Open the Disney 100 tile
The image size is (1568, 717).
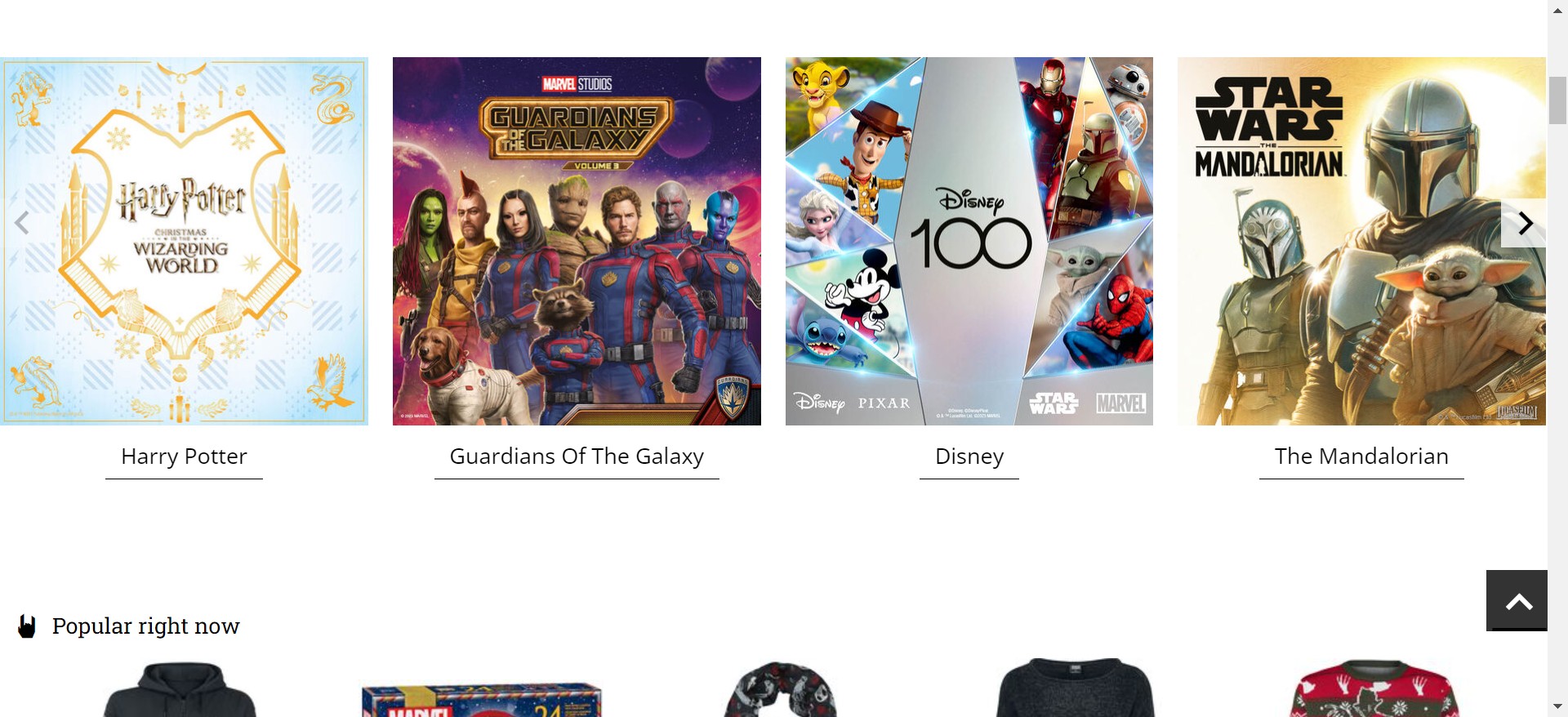[969, 241]
